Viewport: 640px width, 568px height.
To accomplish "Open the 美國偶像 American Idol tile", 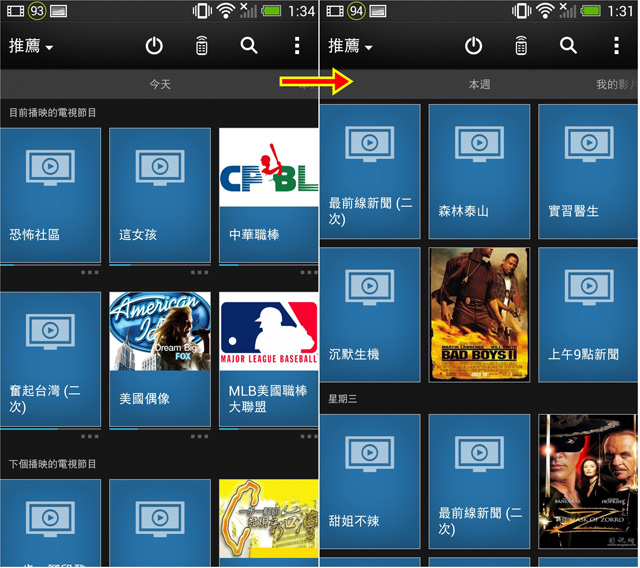I will 159,359.
